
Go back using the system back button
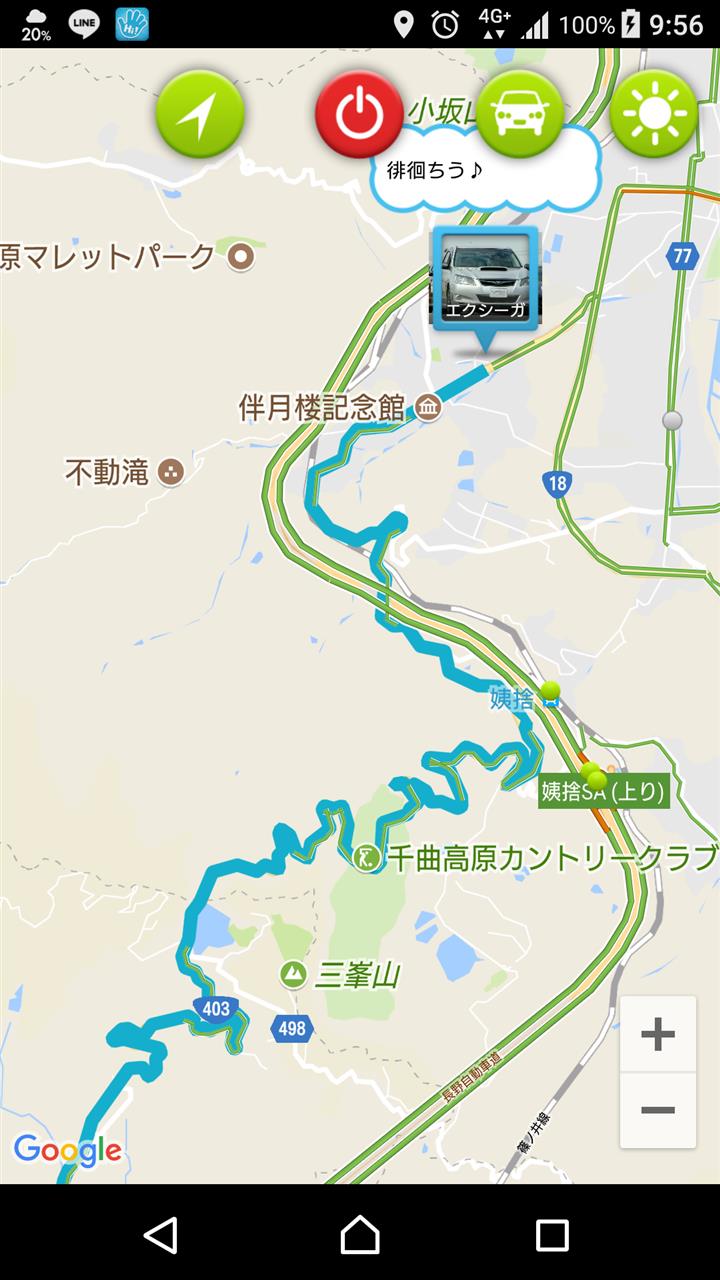coord(161,1235)
